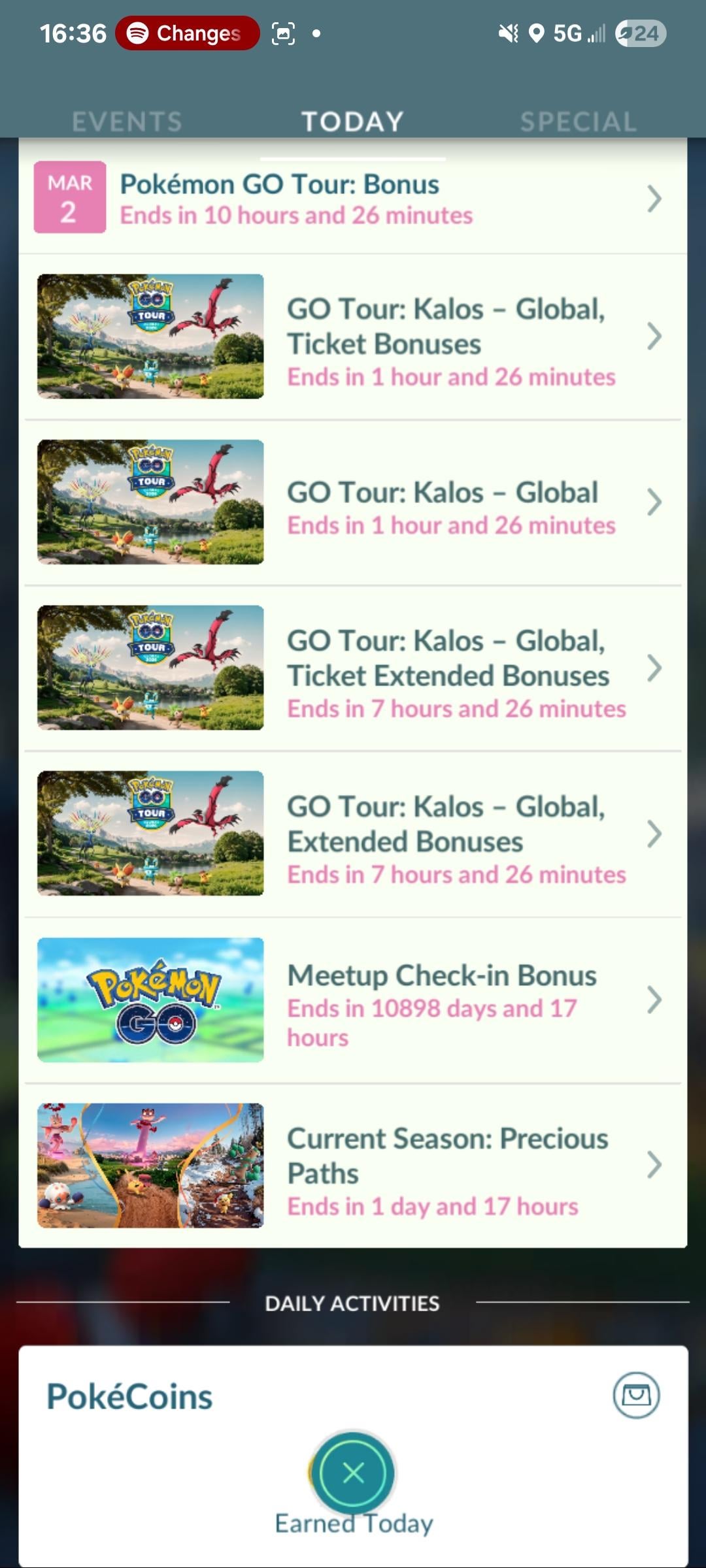Image resolution: width=706 pixels, height=1568 pixels.
Task: Open Current Season: Precious Paths
Action: point(353,1166)
